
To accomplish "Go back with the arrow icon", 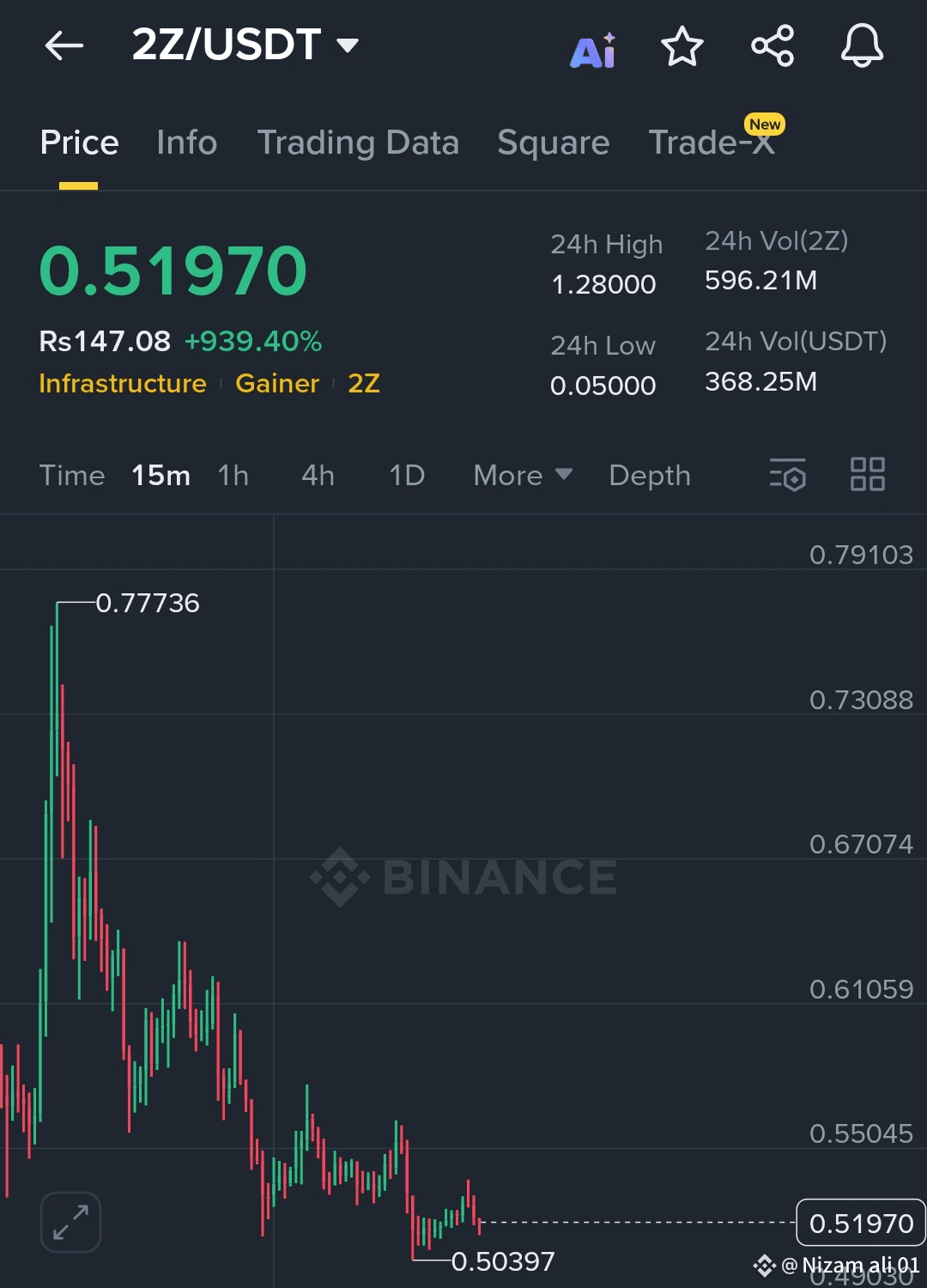I will pos(64,46).
